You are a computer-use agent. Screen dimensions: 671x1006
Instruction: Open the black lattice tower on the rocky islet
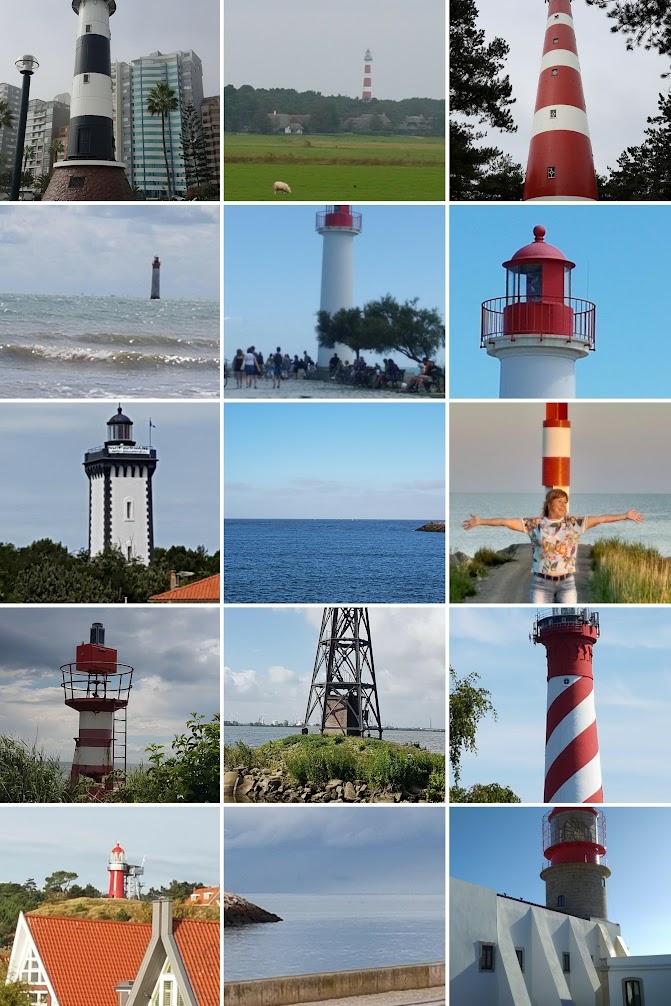coord(334,704)
